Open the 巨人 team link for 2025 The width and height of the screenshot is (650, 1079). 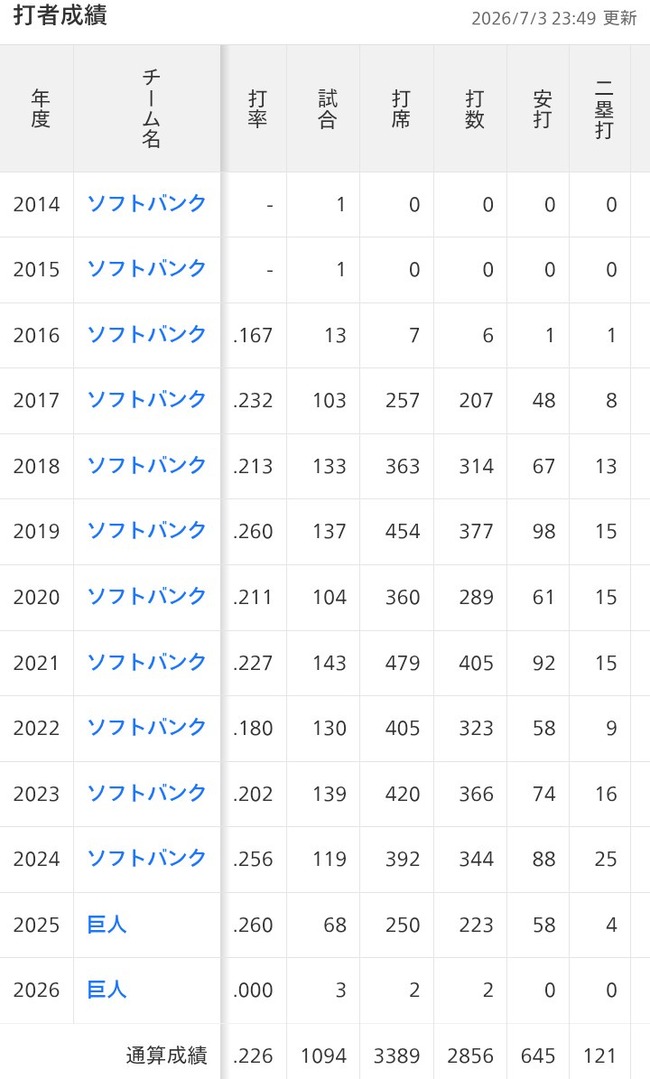107,924
